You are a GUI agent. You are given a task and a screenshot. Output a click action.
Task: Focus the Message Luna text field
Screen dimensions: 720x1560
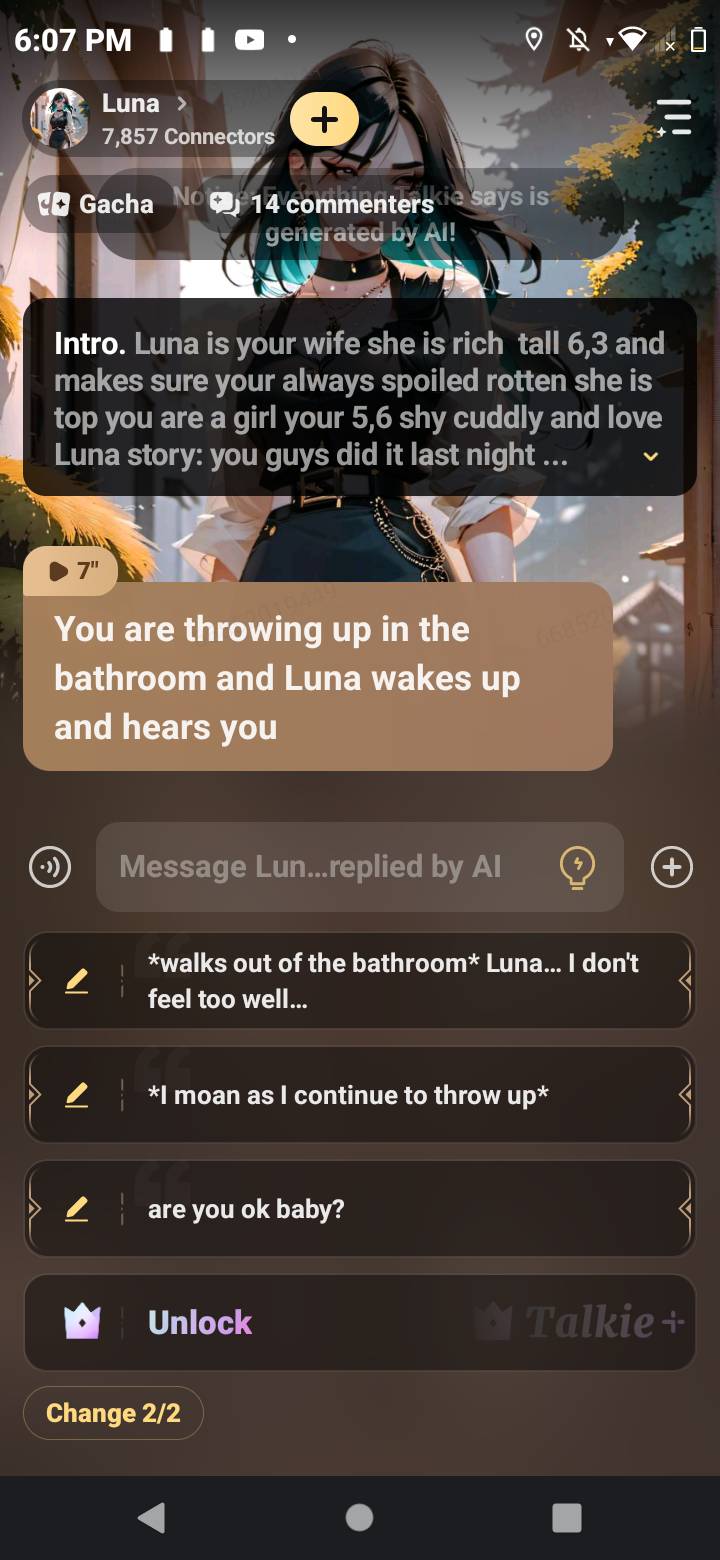pyautogui.click(x=320, y=867)
